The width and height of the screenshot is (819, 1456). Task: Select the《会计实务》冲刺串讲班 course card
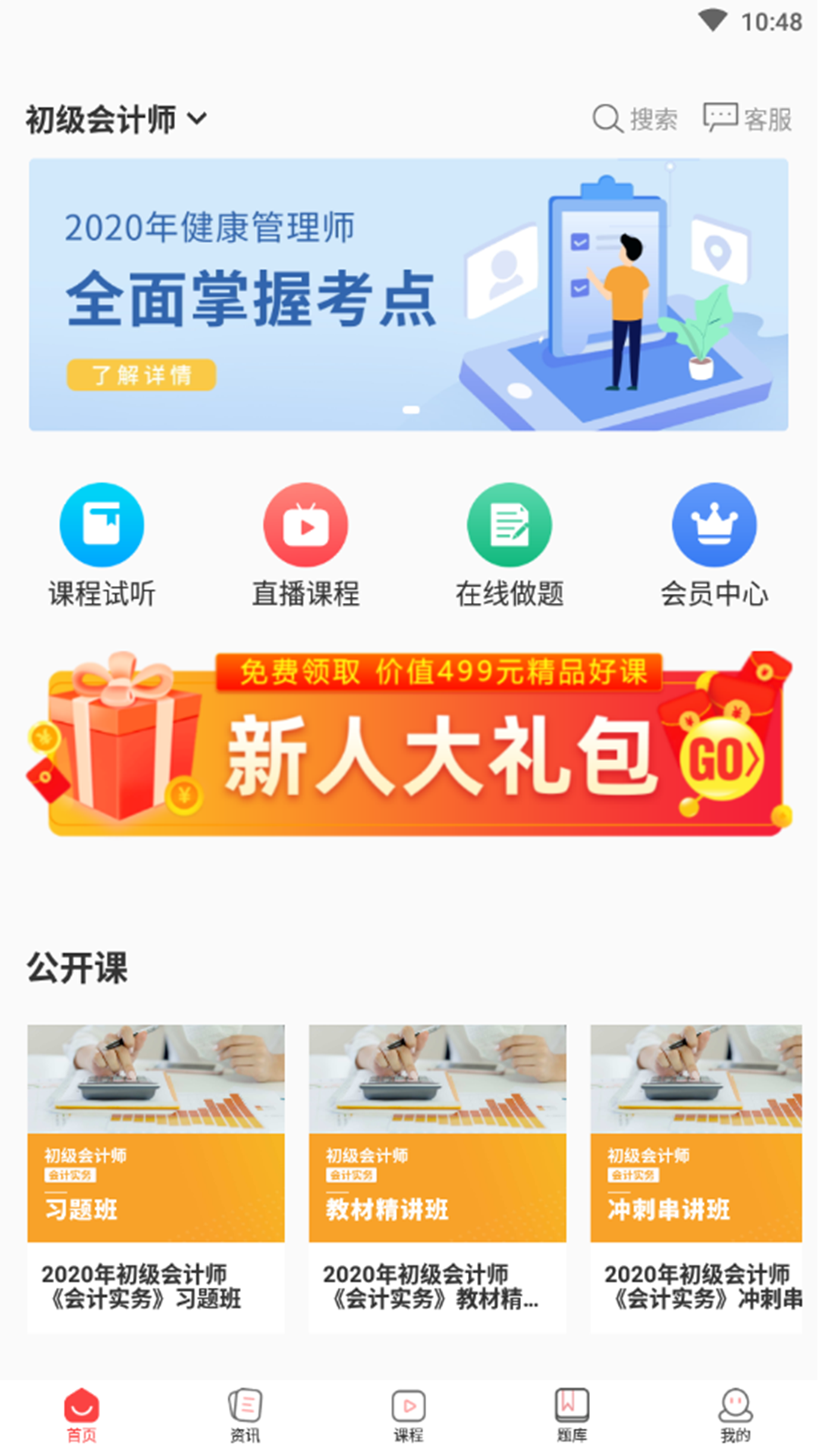tap(696, 1177)
